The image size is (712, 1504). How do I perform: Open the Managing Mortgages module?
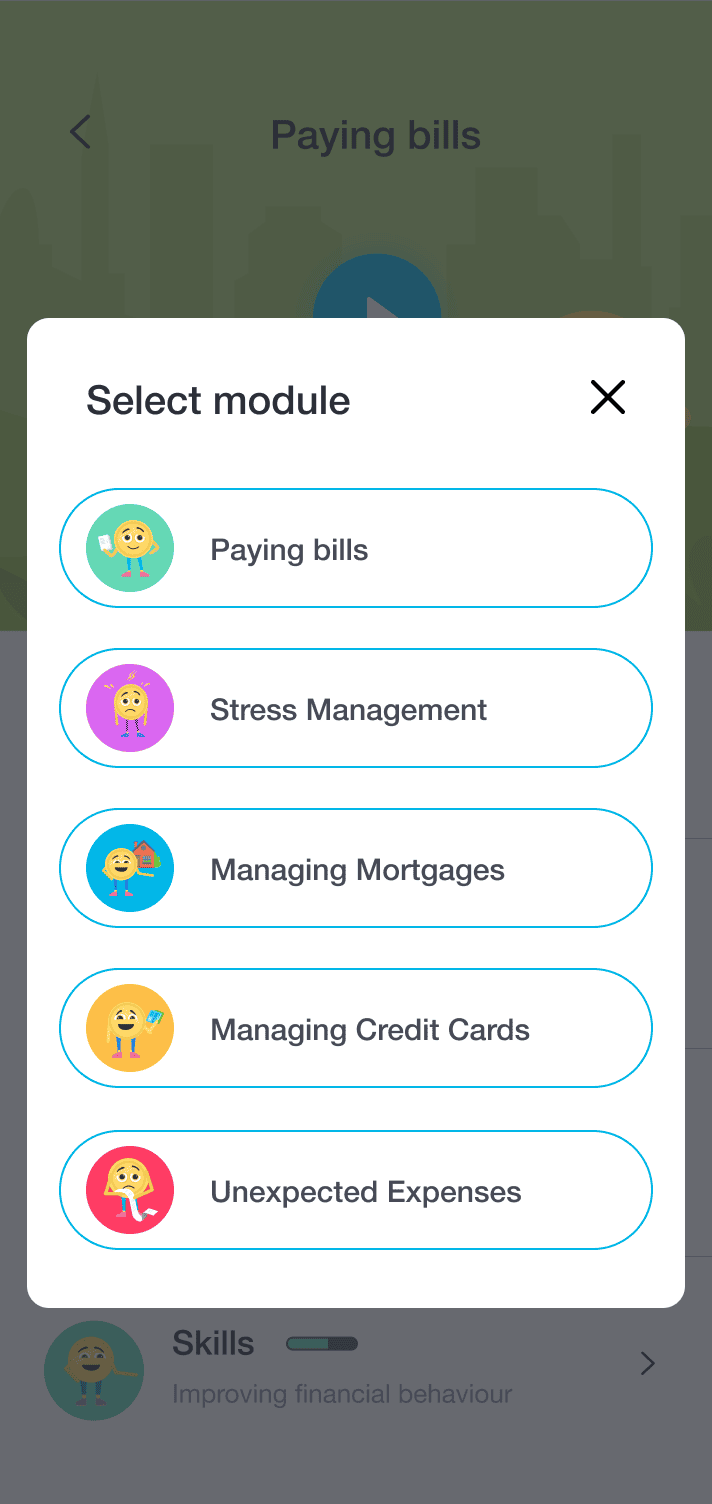[x=356, y=869]
